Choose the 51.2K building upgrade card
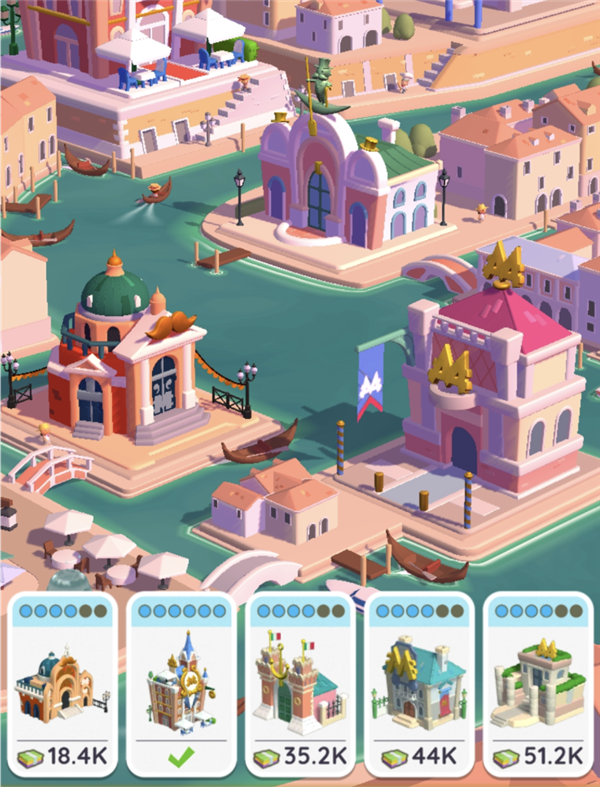The width and height of the screenshot is (600, 787). [x=535, y=686]
